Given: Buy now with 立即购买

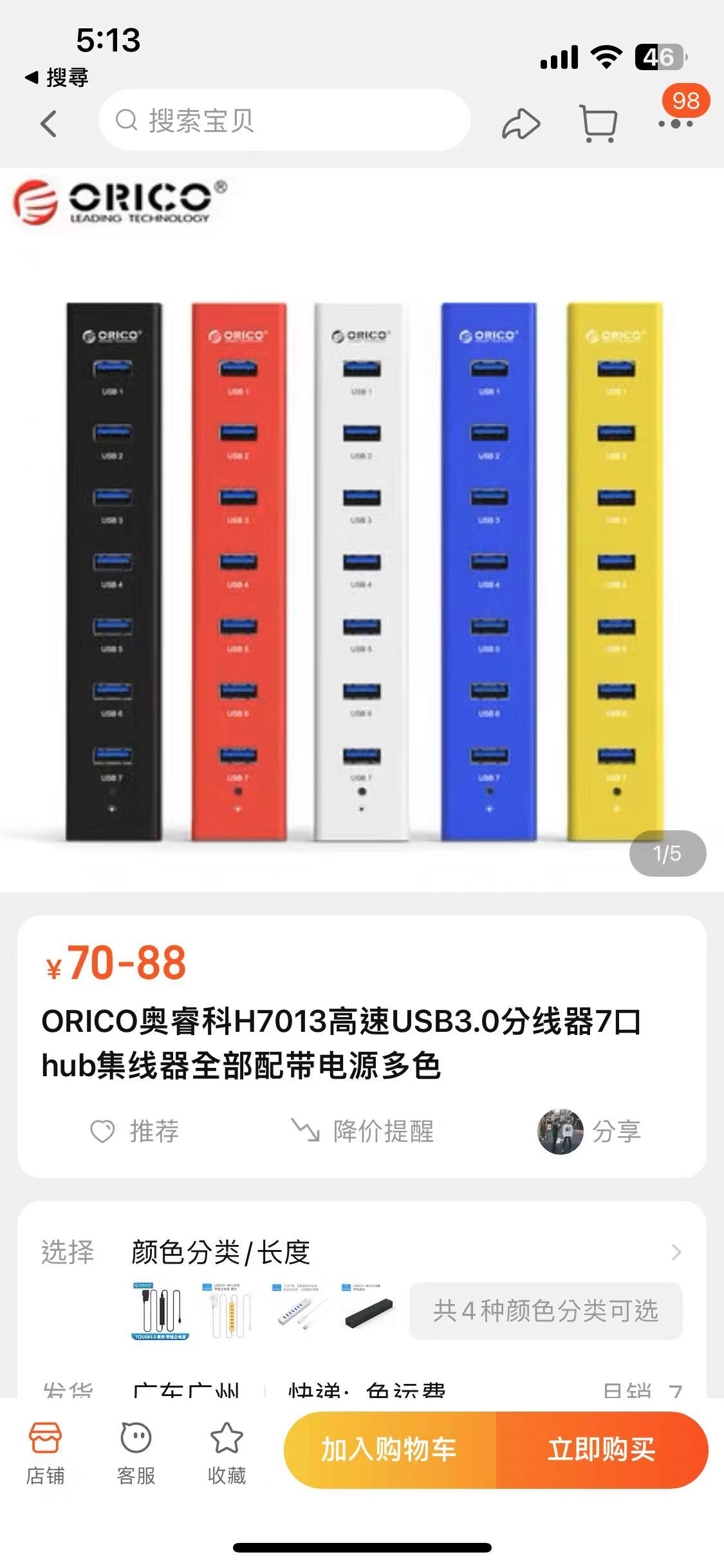Looking at the screenshot, I should point(602,1450).
